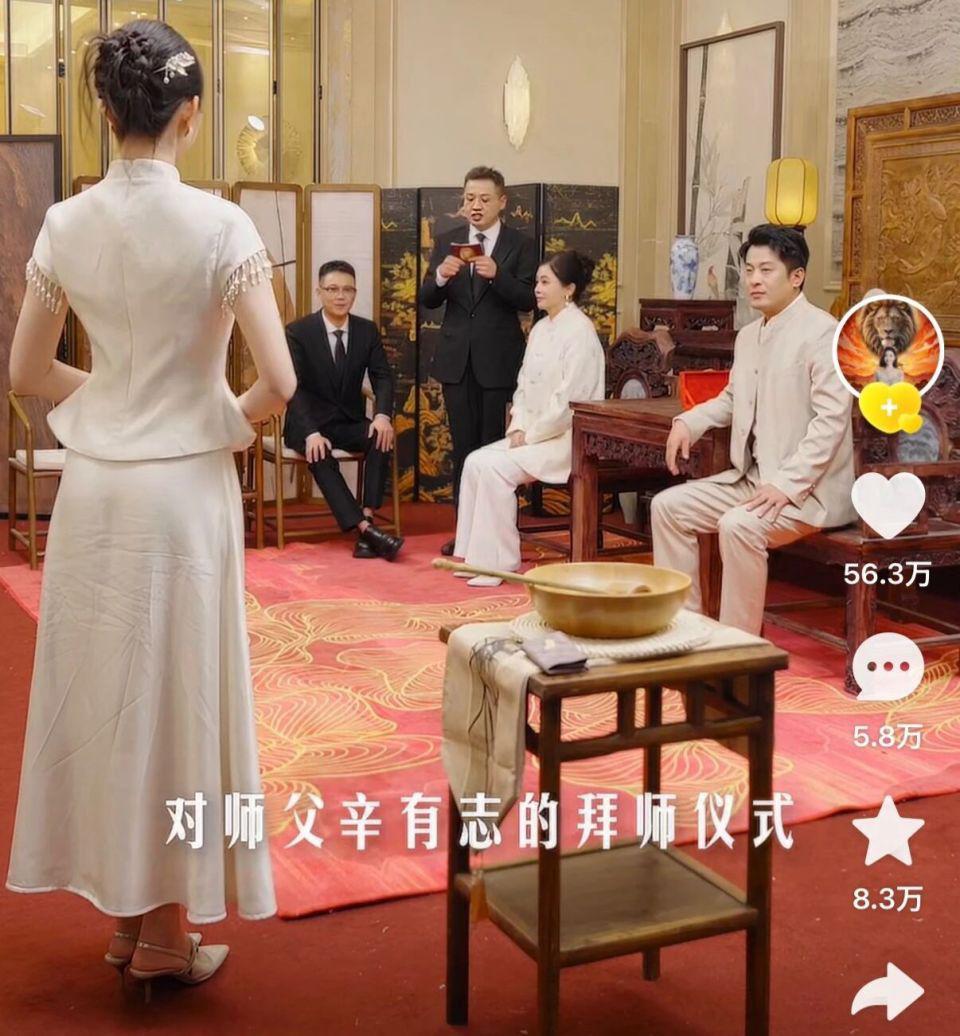960x1036 pixels.
Task: Add this video to favorites
Action: [888, 832]
